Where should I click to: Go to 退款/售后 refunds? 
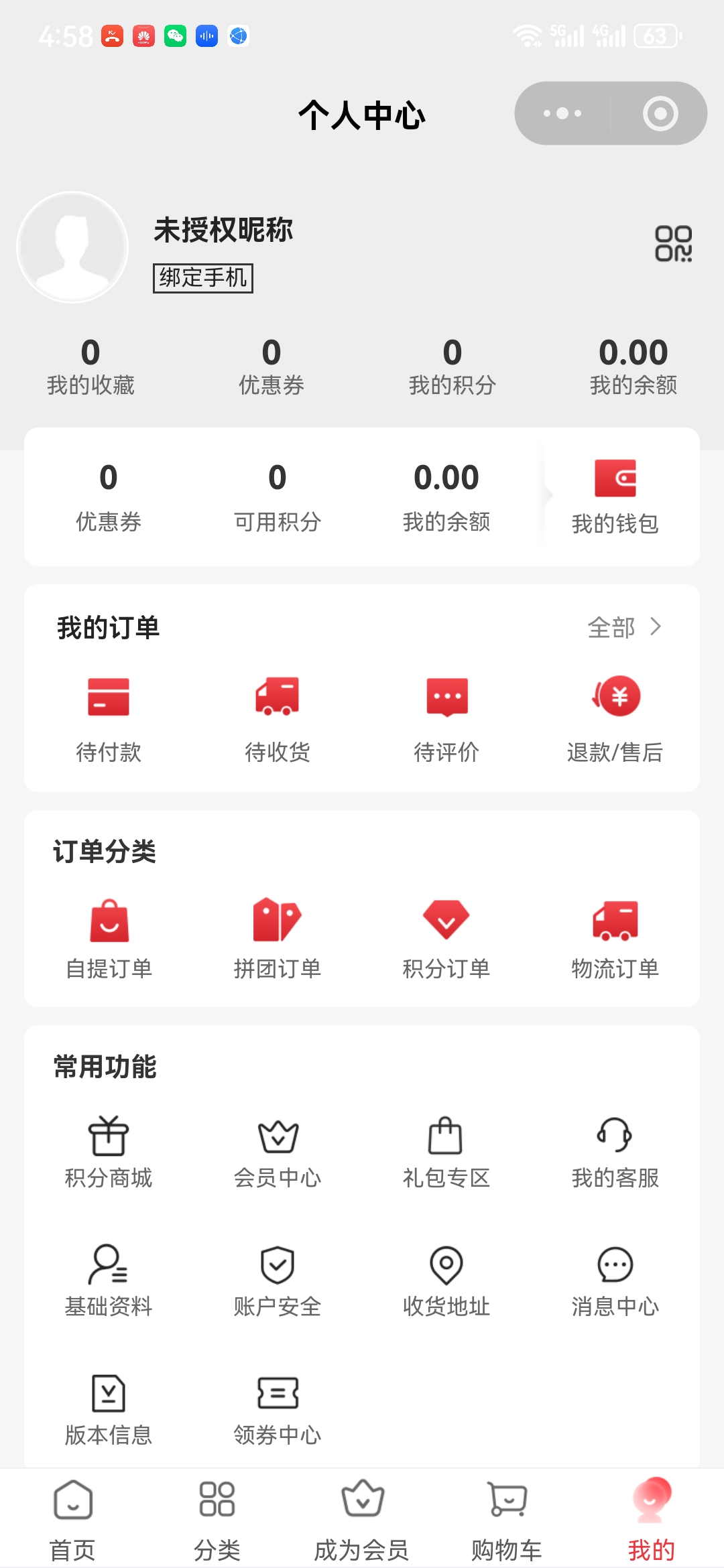tap(615, 719)
